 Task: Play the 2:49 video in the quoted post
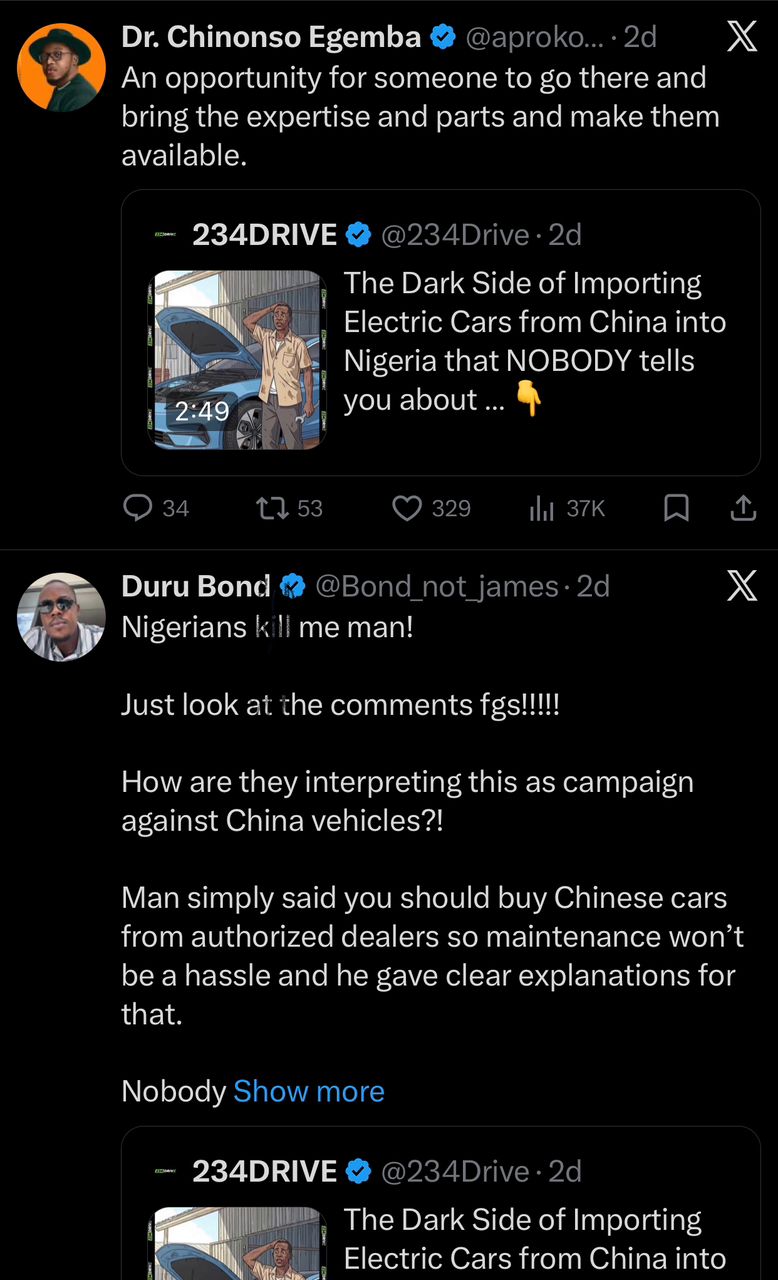pyautogui.click(x=236, y=360)
